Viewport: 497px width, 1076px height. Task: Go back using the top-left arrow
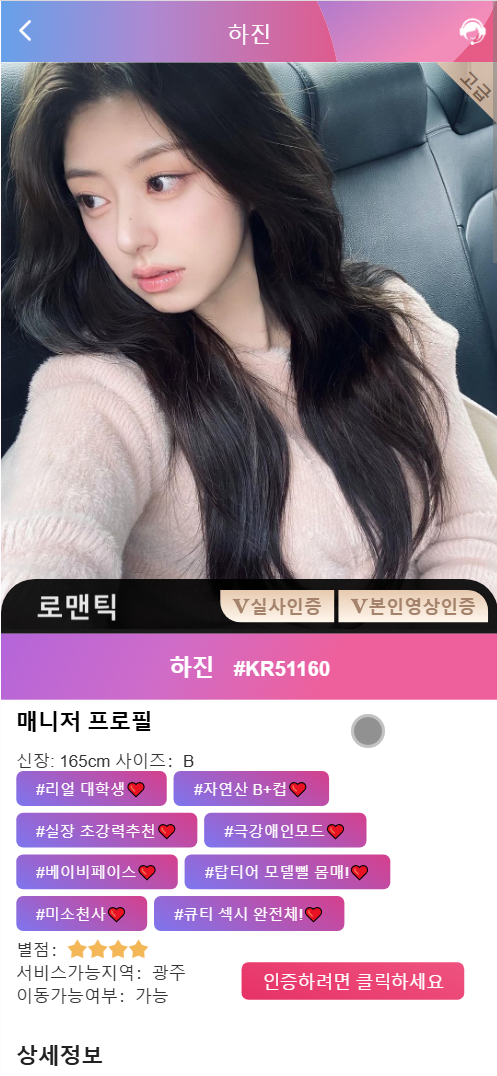25,31
